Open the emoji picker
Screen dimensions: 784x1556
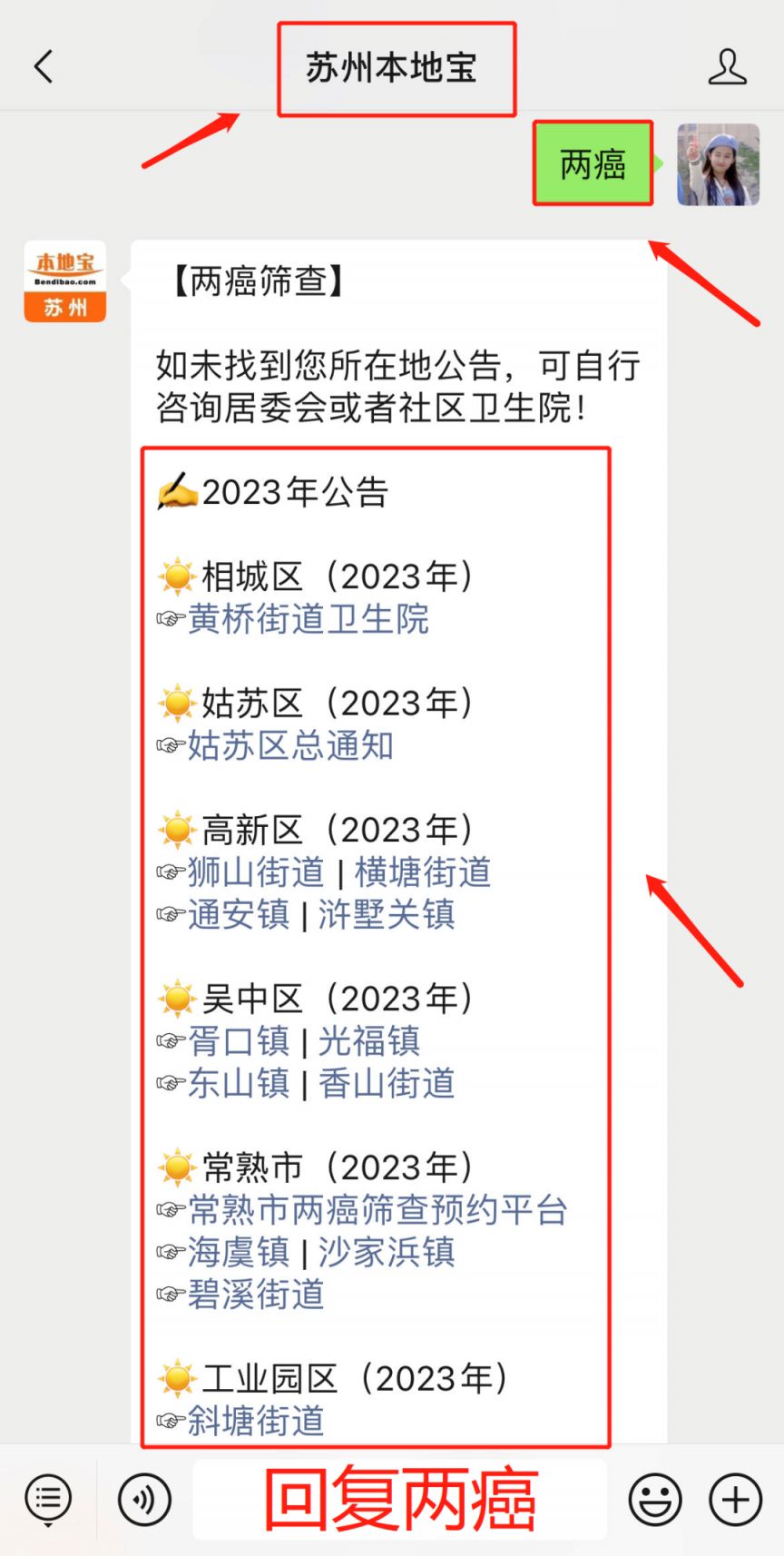654,1499
